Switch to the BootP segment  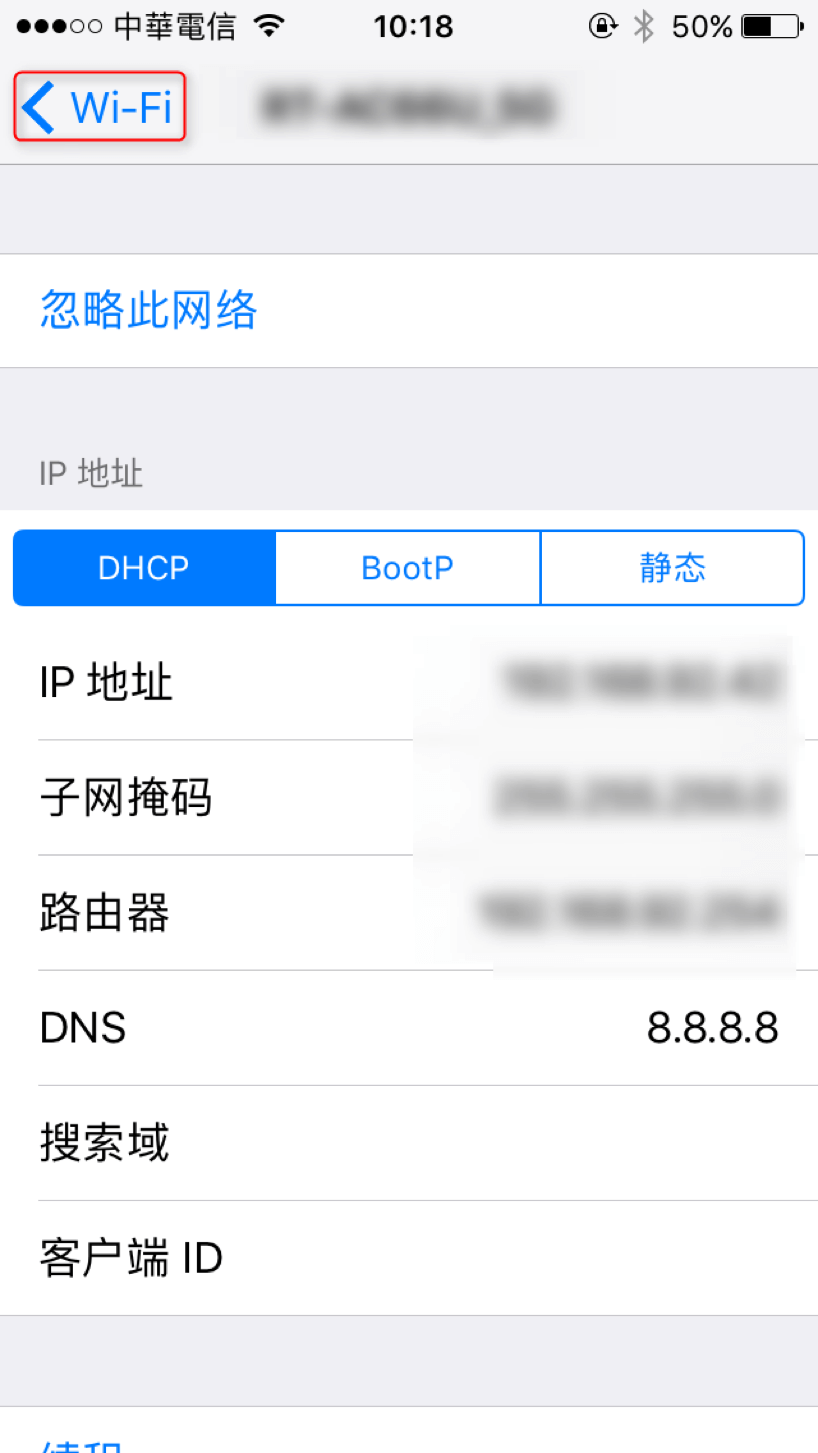point(407,568)
